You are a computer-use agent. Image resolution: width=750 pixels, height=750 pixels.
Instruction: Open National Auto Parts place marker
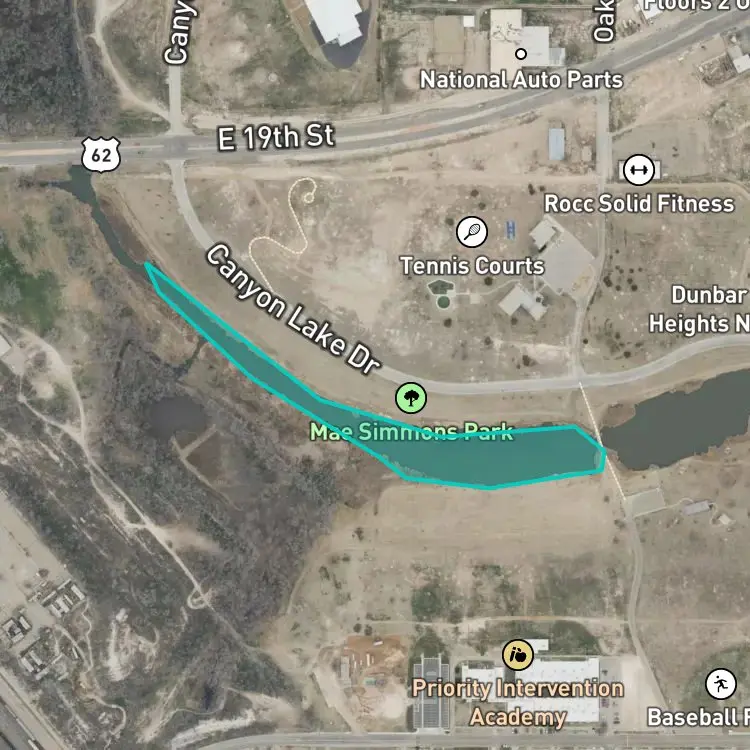[x=521, y=54]
